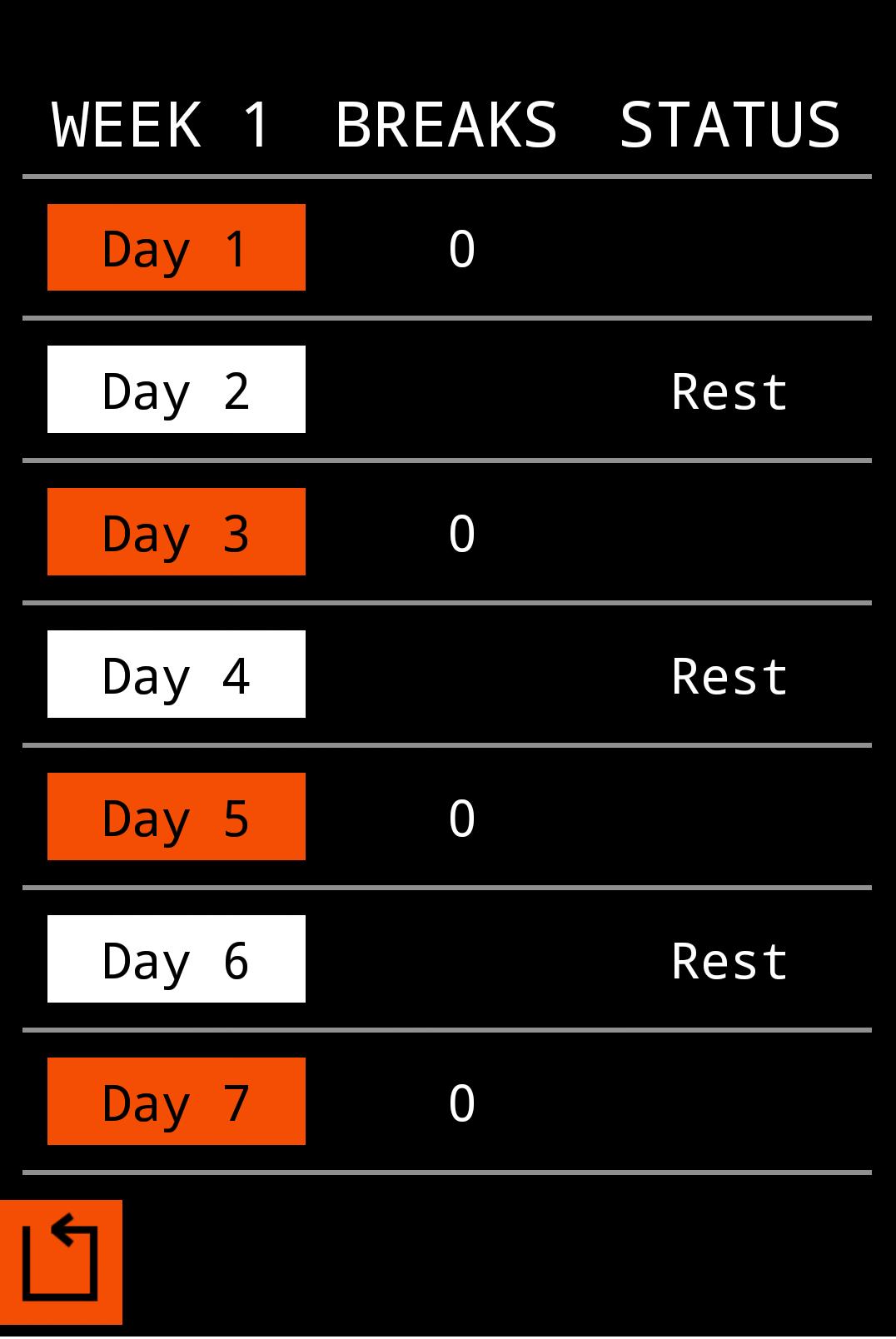Select the BREAKS column header
Image resolution: width=896 pixels, height=1339 pixels.
pyautogui.click(x=447, y=125)
